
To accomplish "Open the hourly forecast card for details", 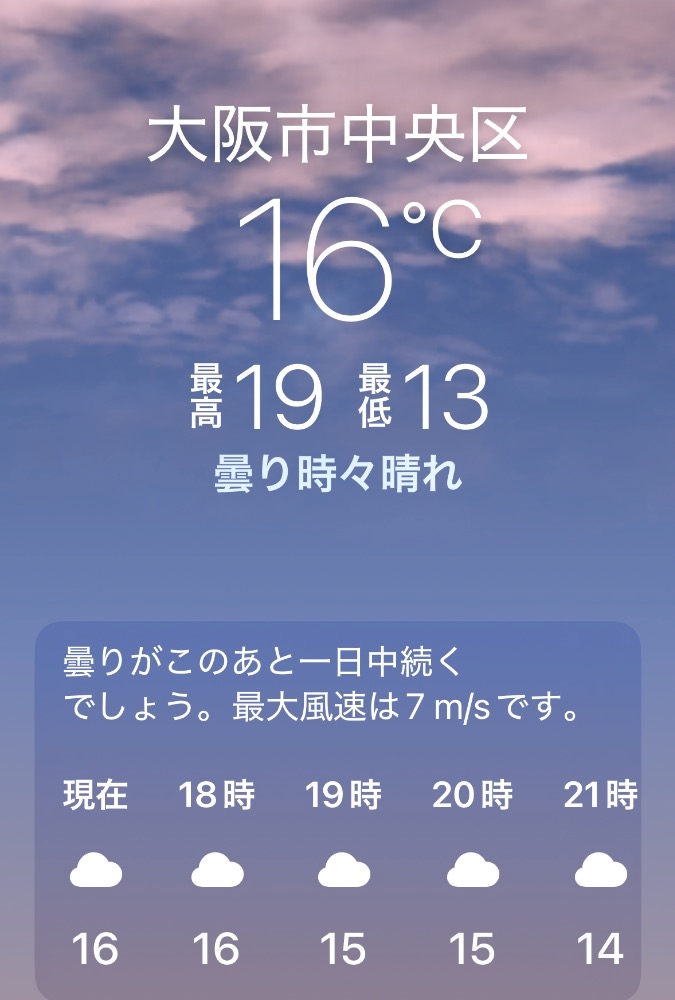I will pos(338,811).
